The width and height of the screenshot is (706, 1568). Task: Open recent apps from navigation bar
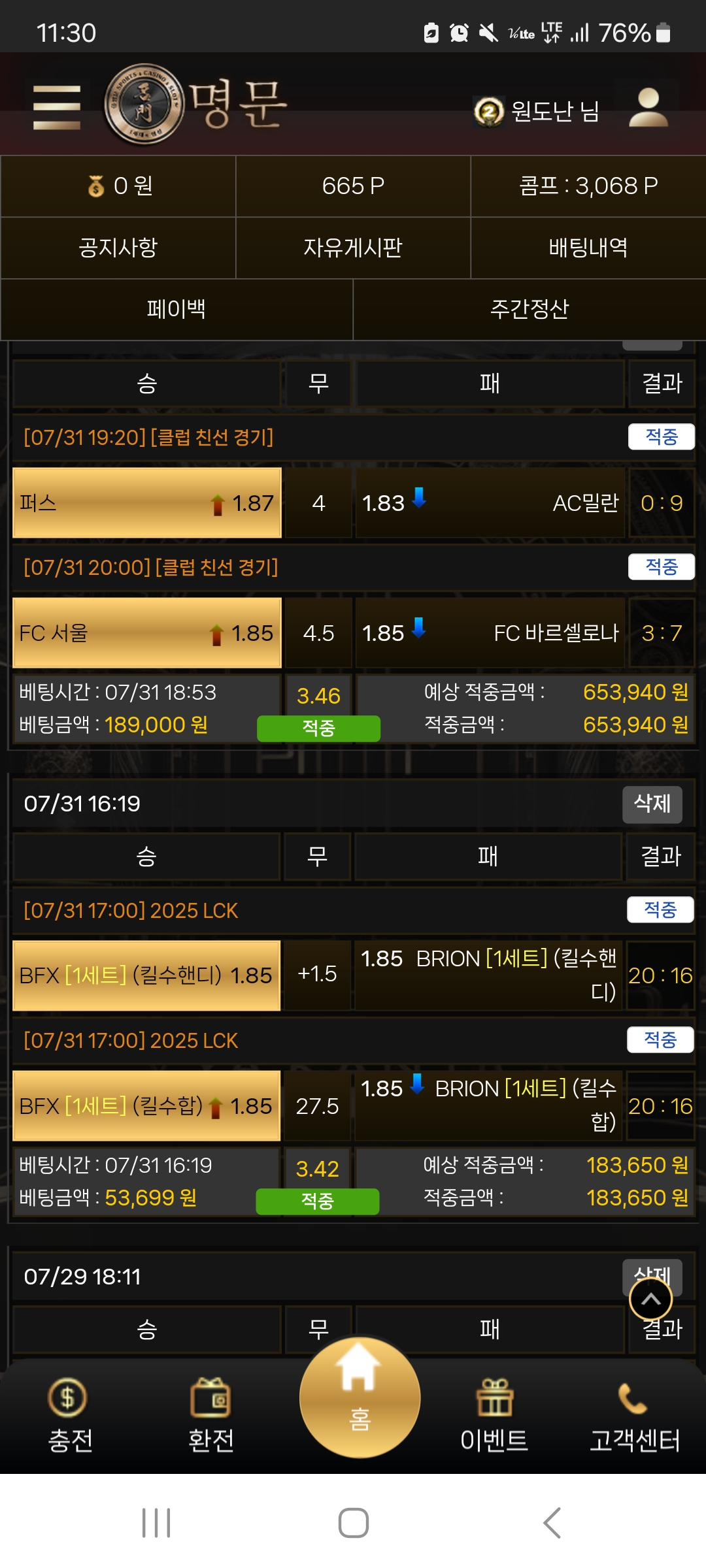156,1523
